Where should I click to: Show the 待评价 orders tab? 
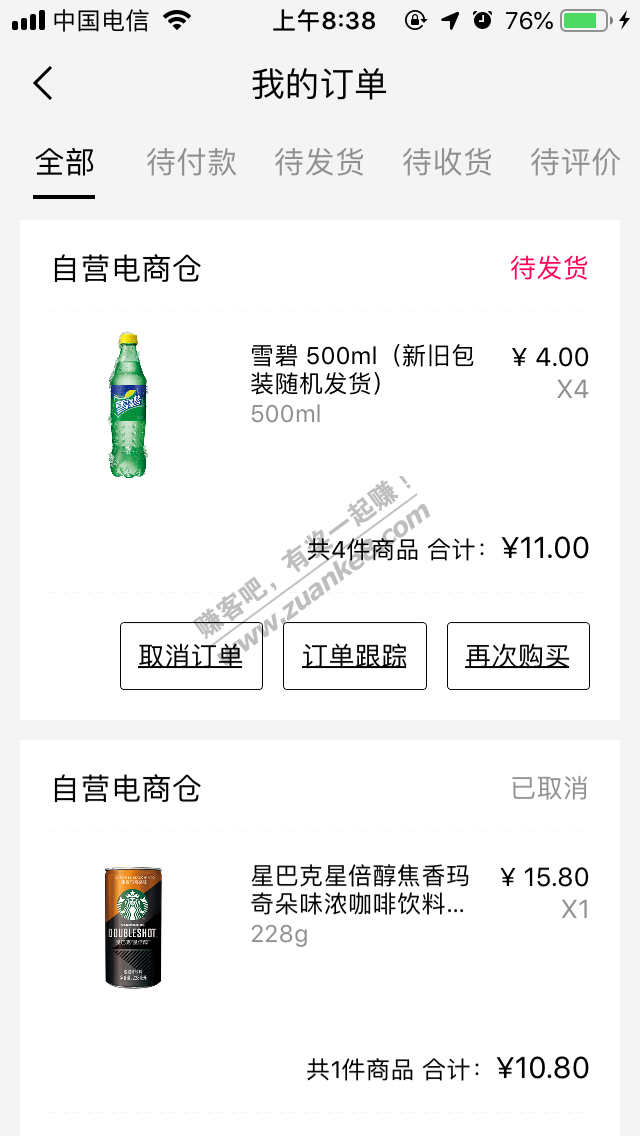point(575,162)
